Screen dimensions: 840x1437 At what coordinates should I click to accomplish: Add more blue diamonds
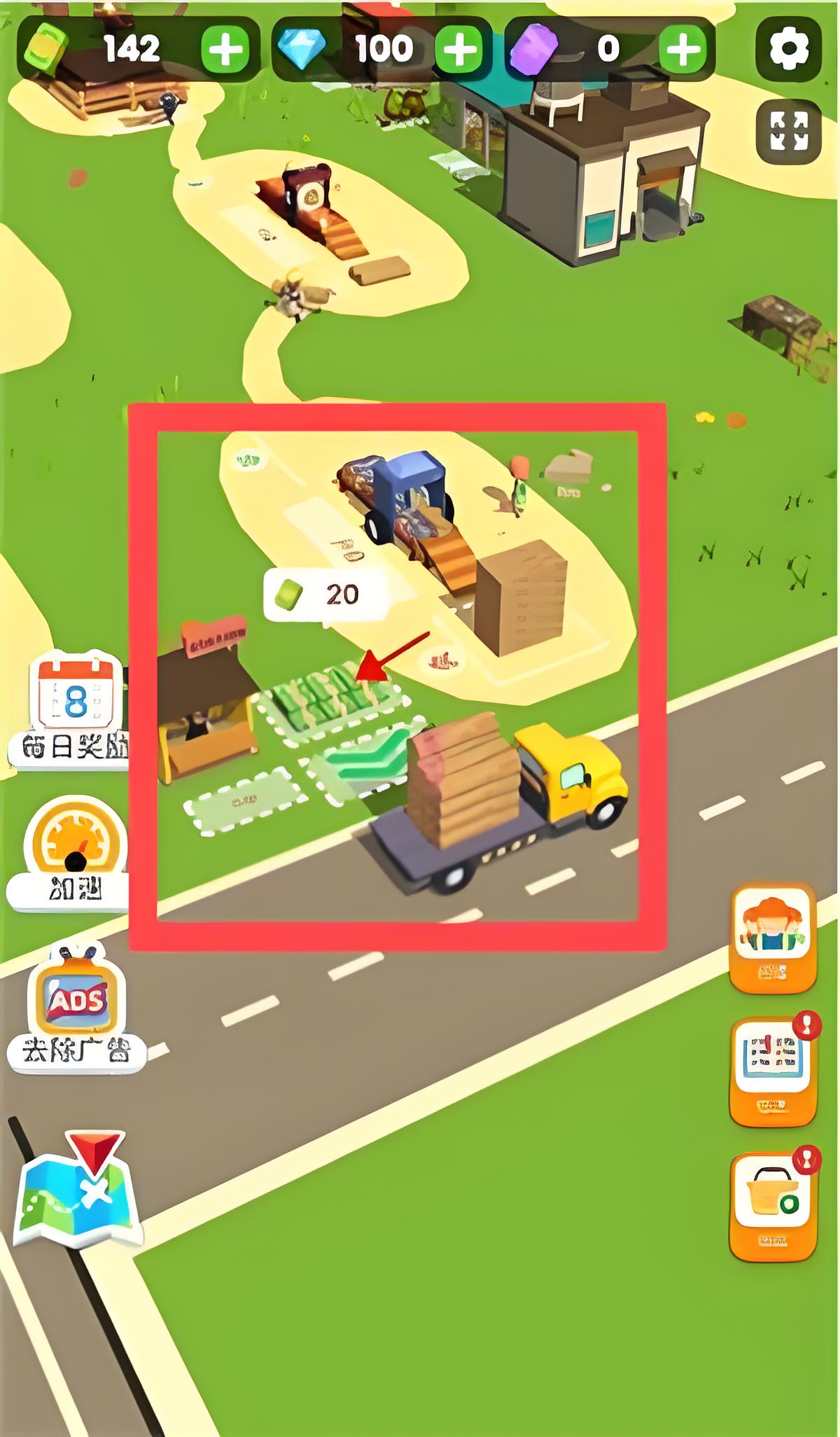(459, 50)
